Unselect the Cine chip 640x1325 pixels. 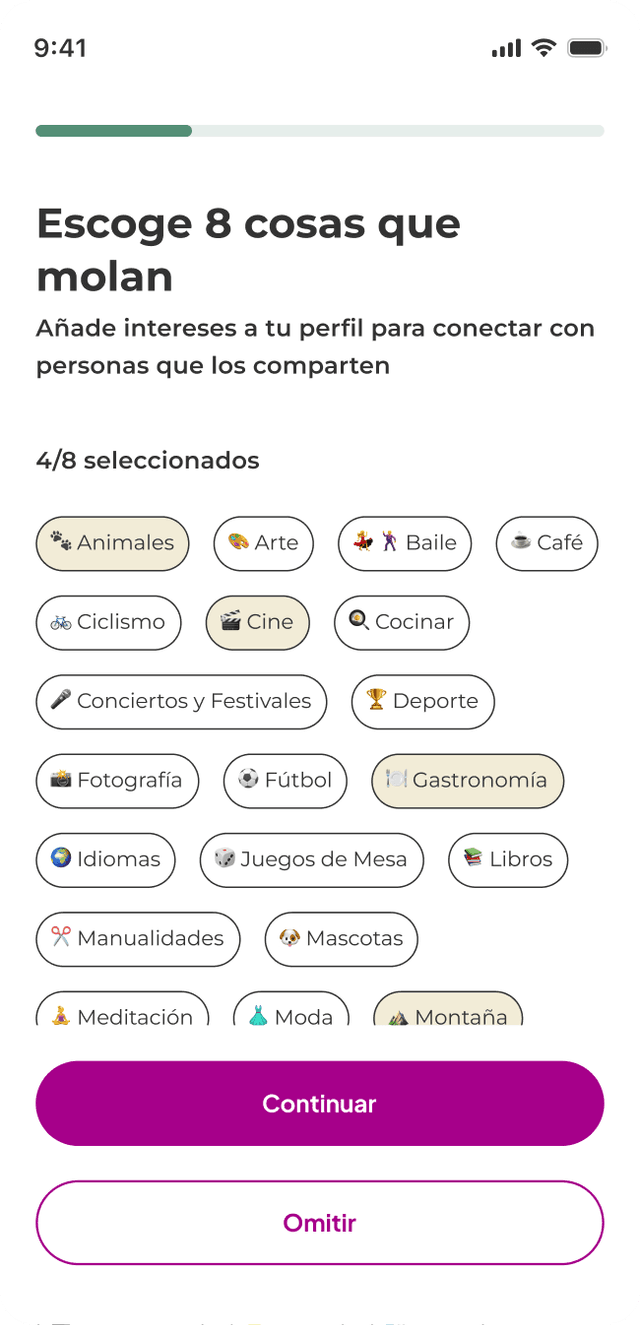257,622
